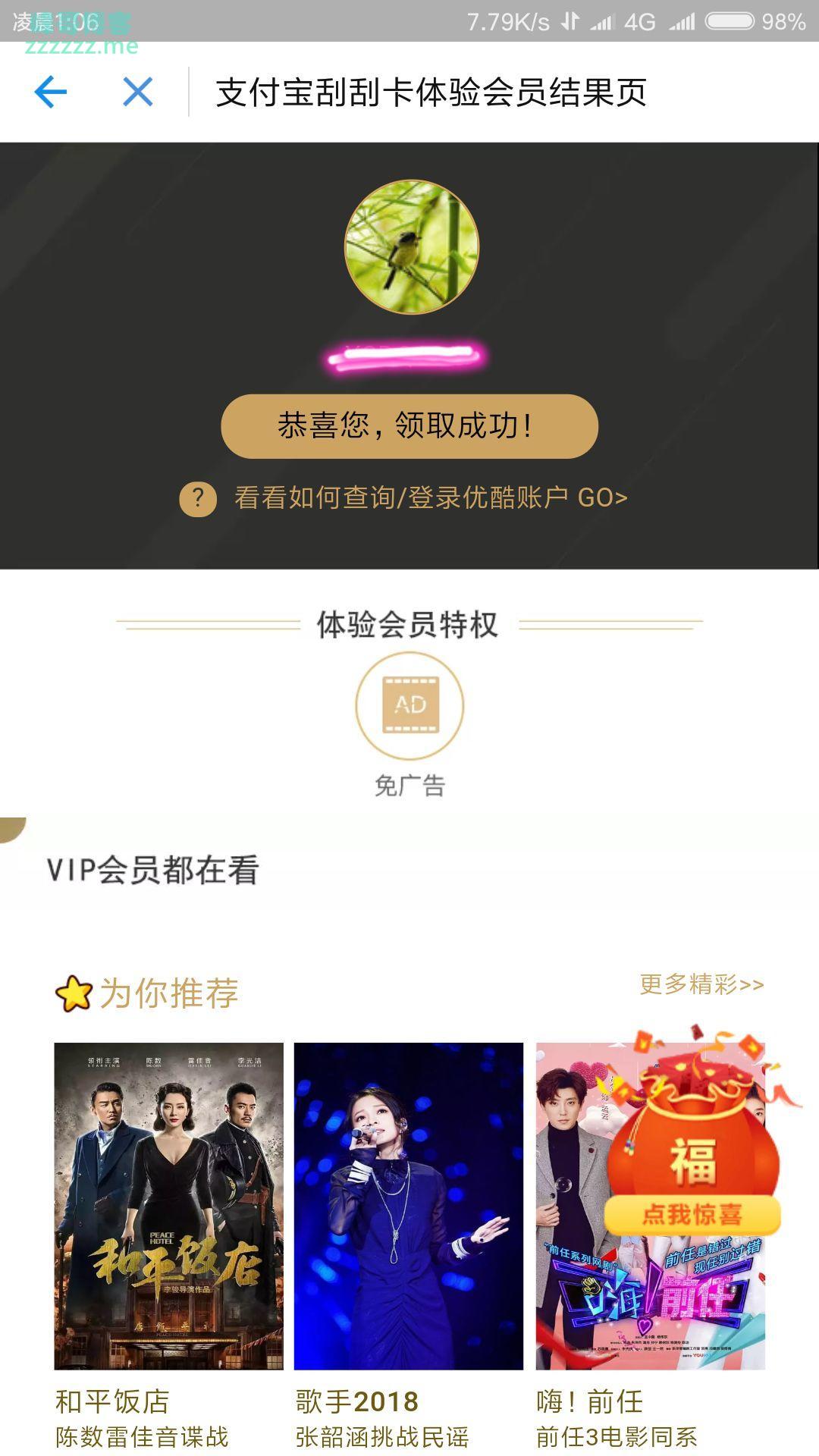819x1456 pixels.
Task: Open the 和平饭店 poster
Action: [168, 1206]
